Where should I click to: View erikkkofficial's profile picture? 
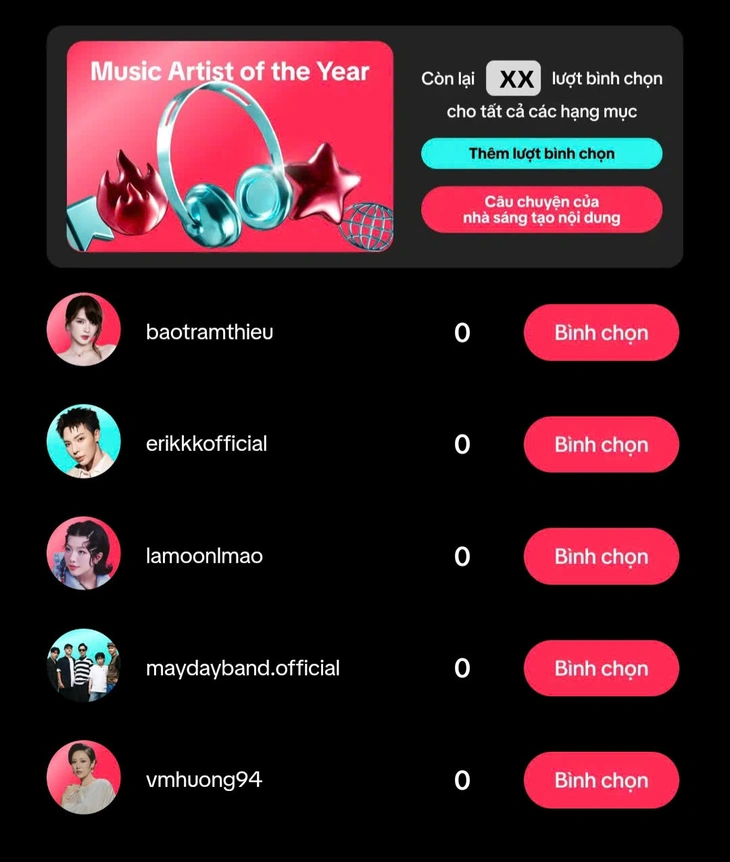pos(84,442)
